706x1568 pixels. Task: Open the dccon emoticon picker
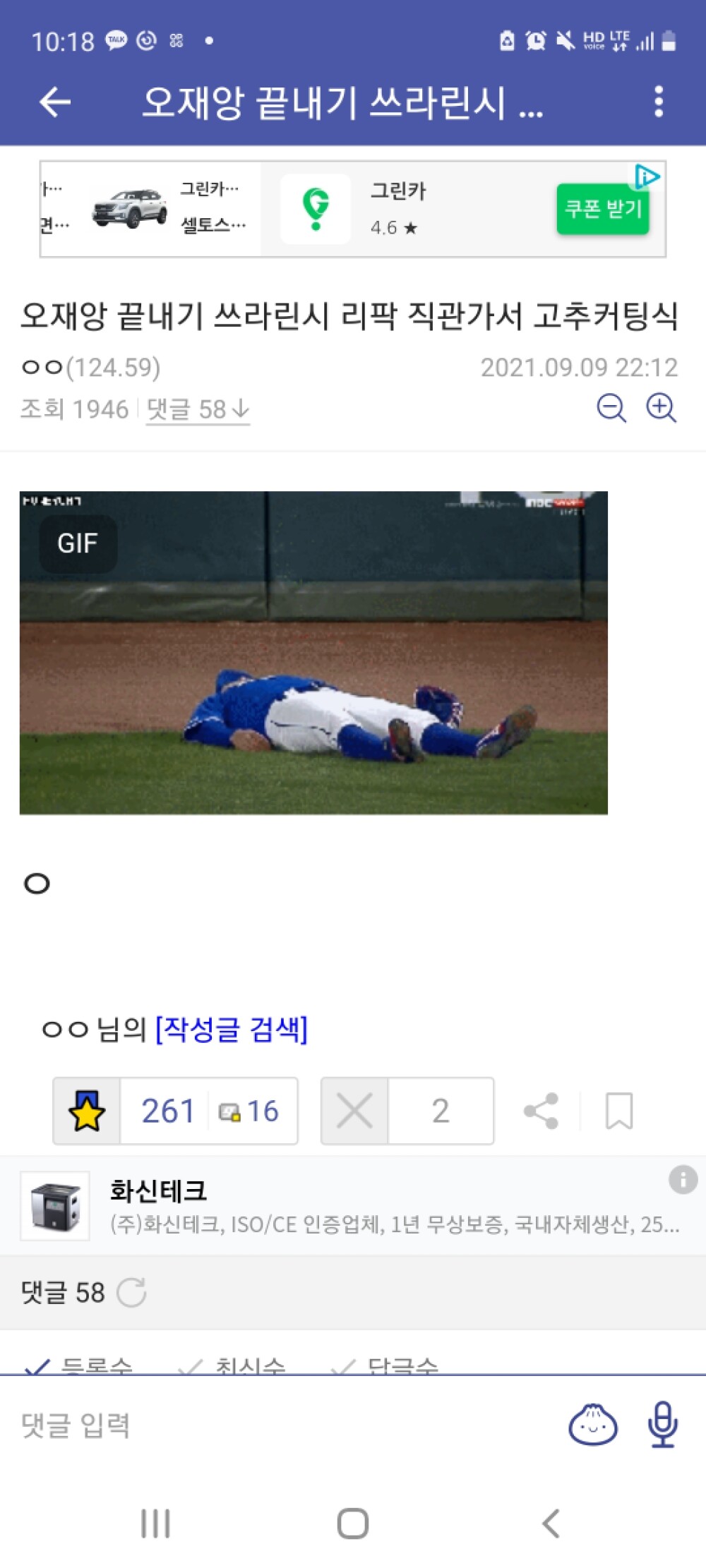coord(592,1425)
